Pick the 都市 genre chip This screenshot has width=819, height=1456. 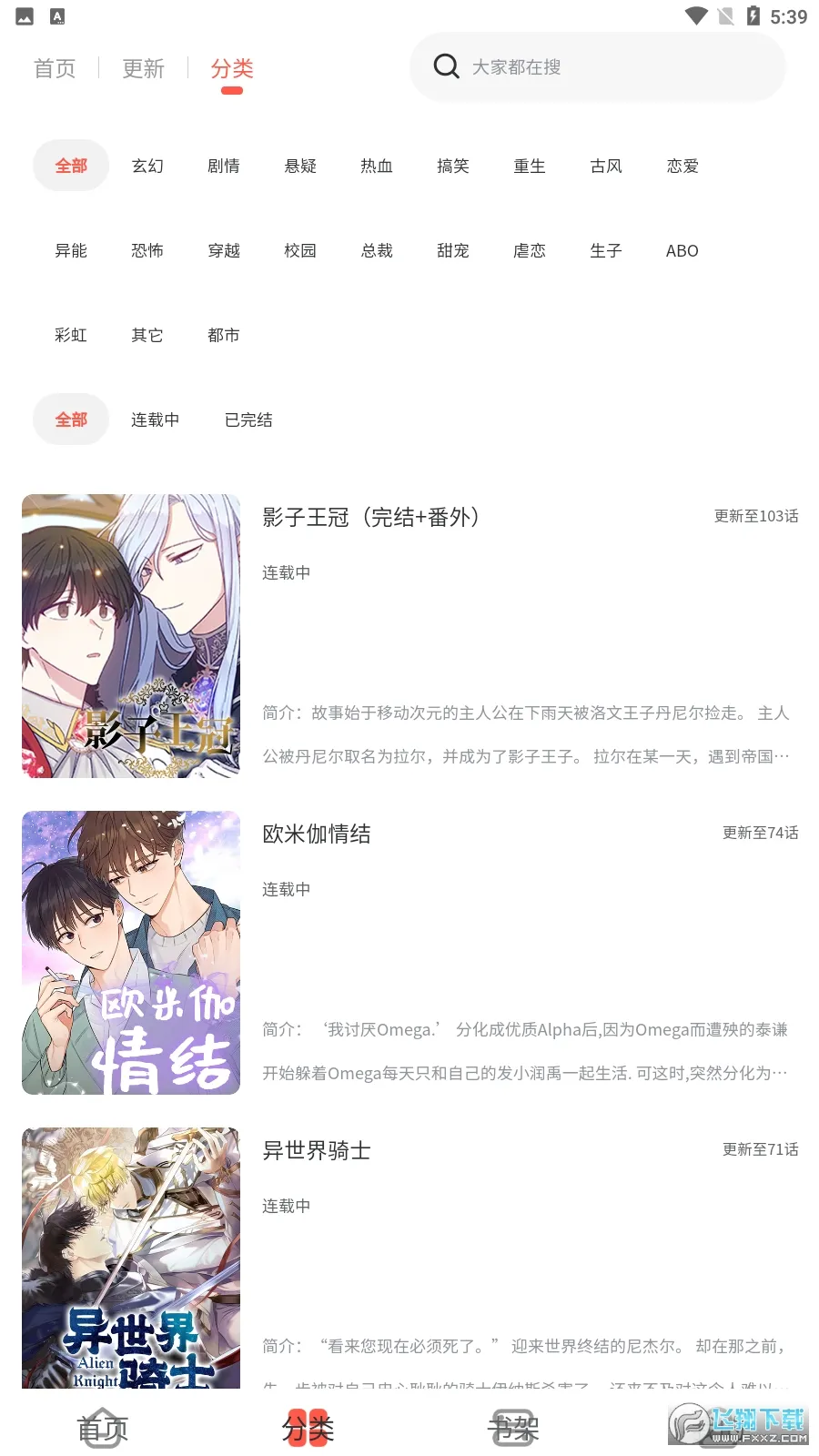(x=224, y=335)
